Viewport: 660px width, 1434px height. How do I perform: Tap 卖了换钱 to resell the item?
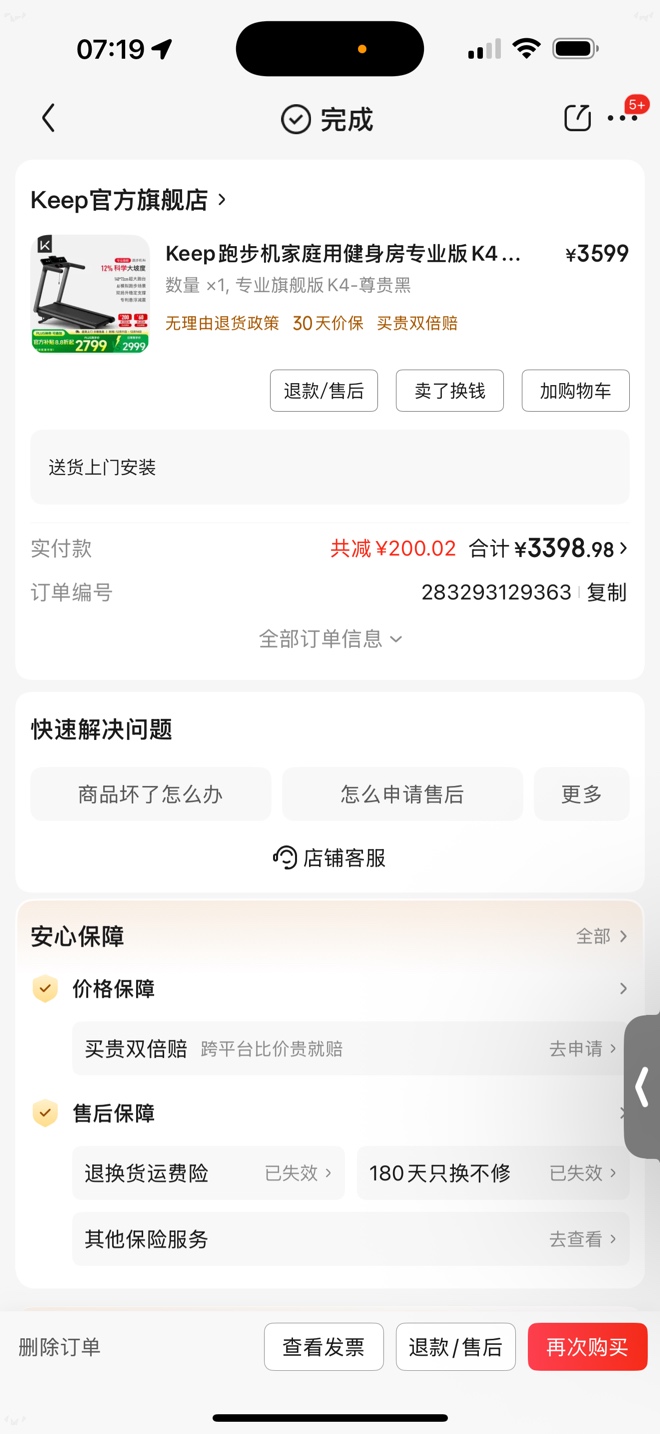pyautogui.click(x=450, y=391)
